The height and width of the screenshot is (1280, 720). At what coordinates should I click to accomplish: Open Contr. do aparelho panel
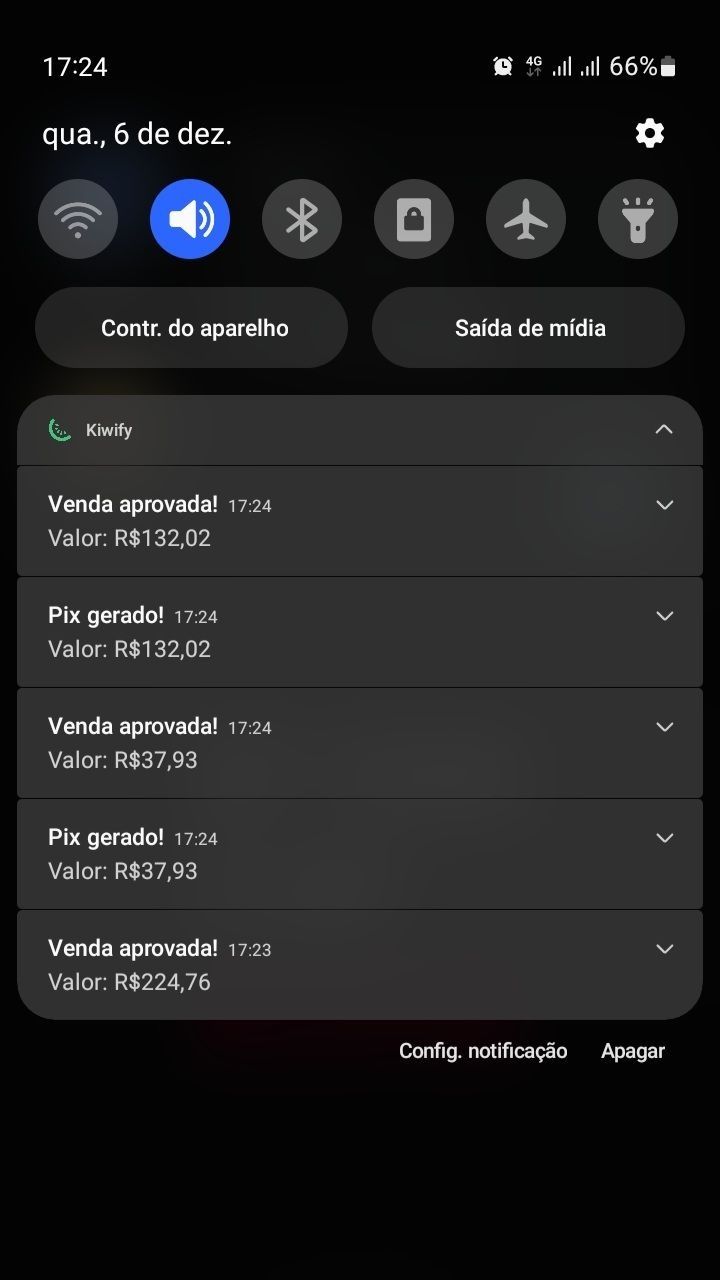191,327
